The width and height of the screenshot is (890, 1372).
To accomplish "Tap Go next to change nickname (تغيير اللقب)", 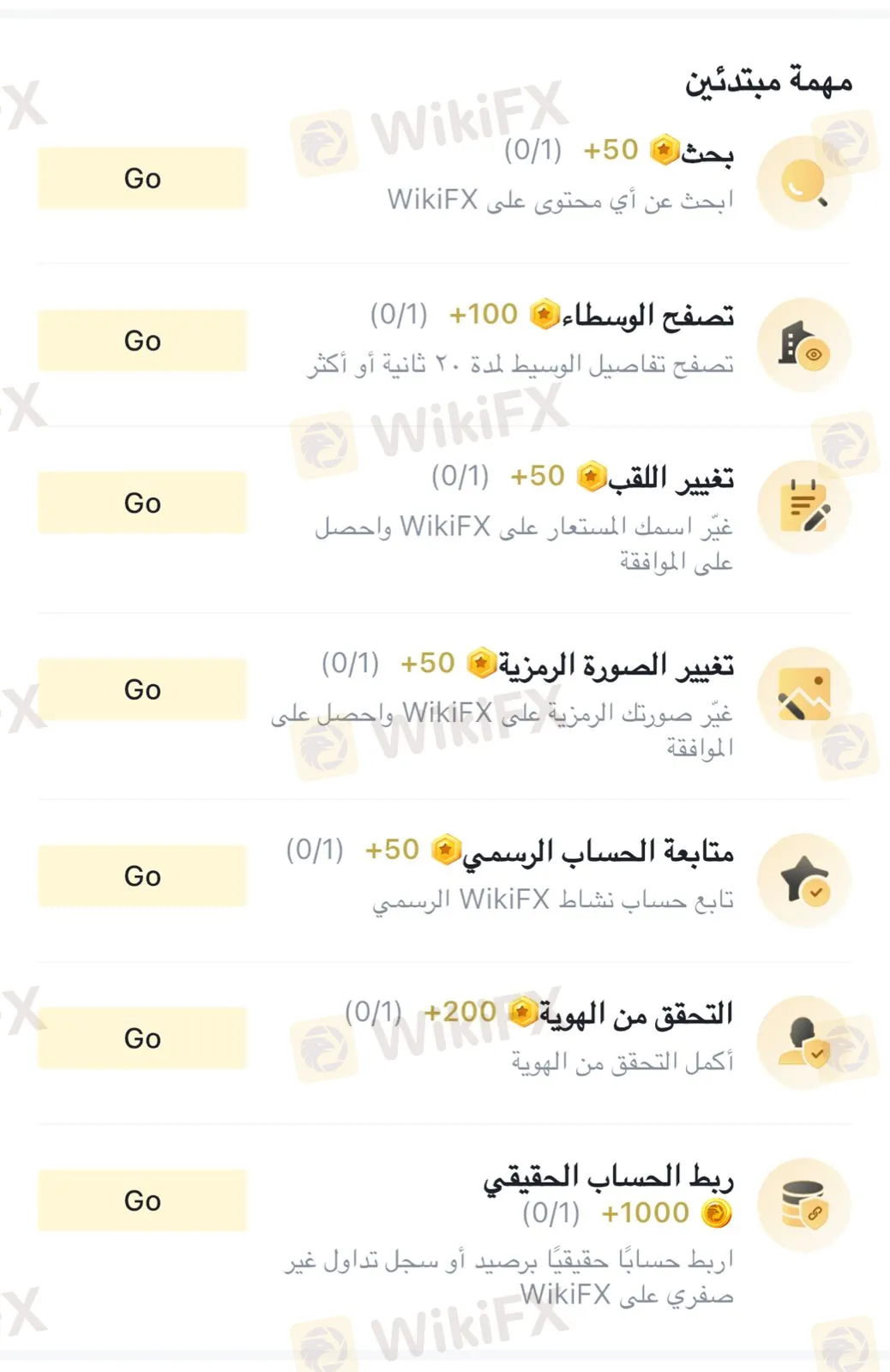I will 142,502.
